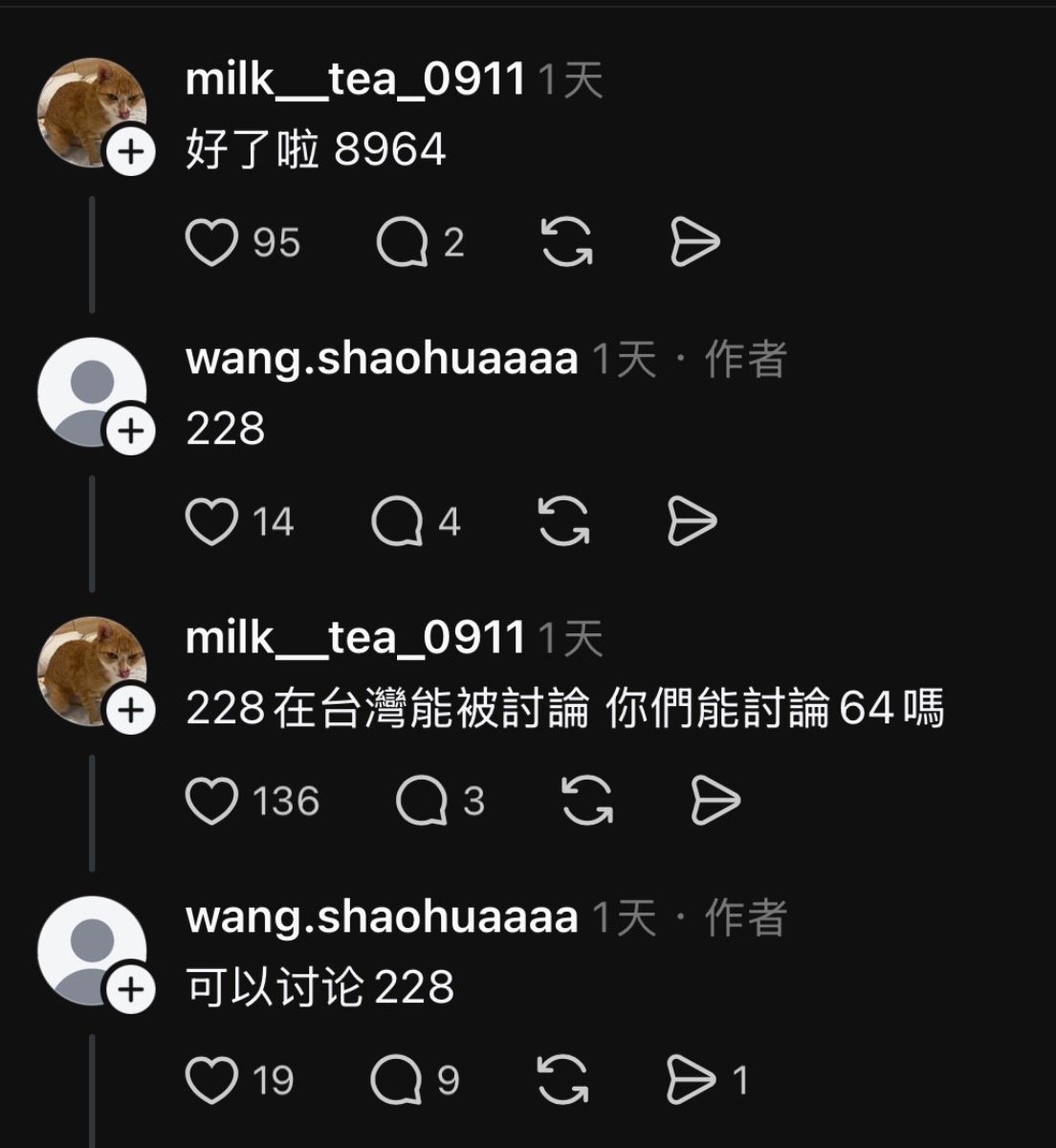Share the comment "228 在台灣能被討論"

715,801
